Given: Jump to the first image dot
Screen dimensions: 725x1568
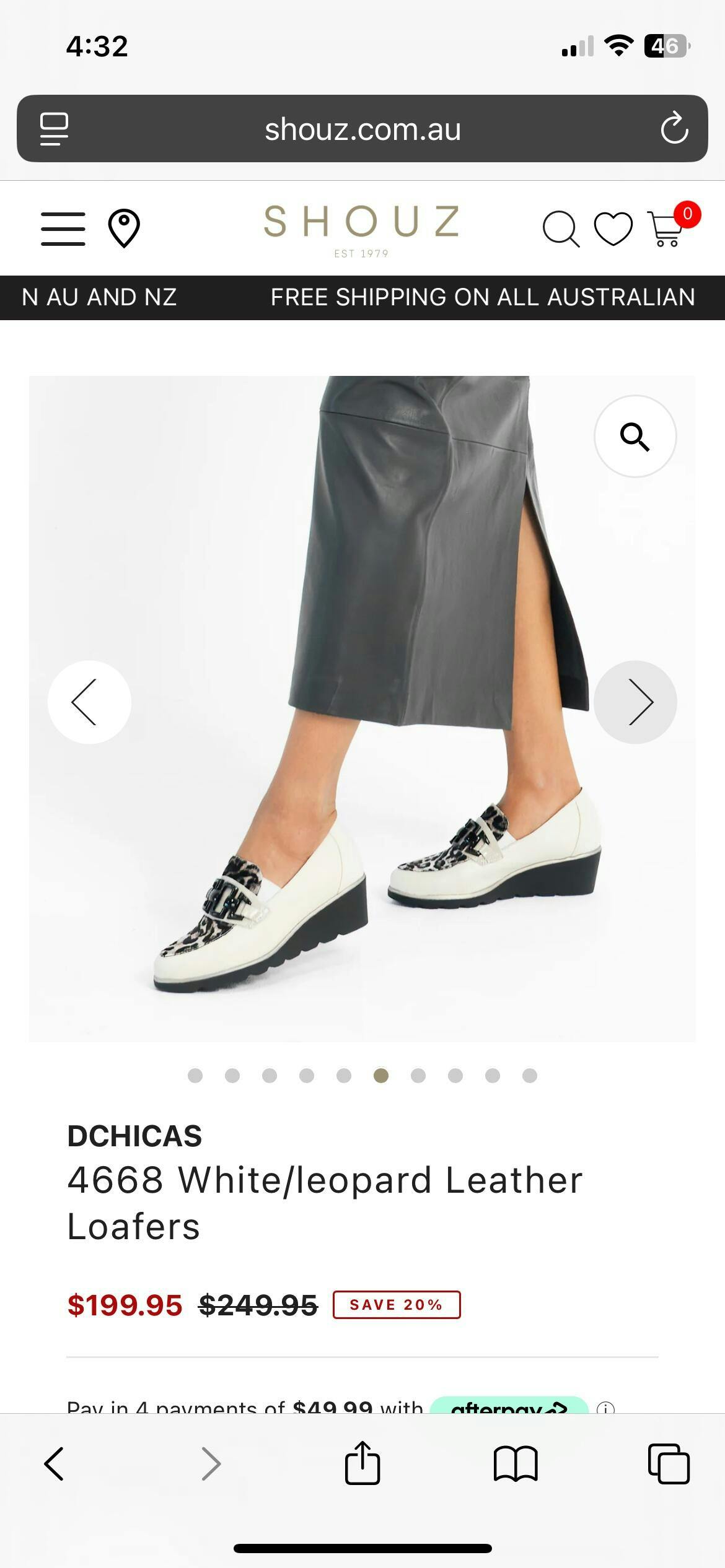Looking at the screenshot, I should (195, 1076).
